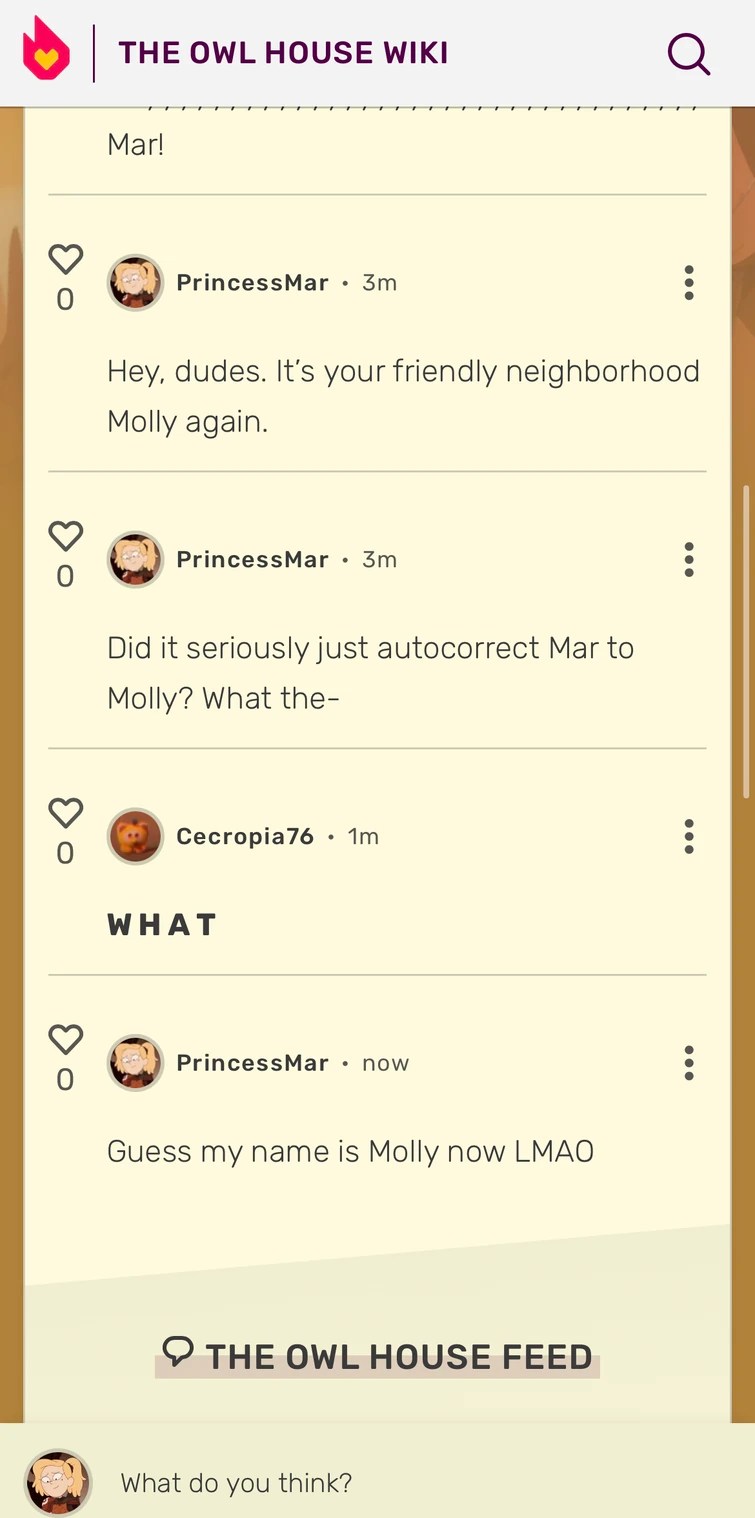Like Cecropia76's 'WHAT' comment
The width and height of the screenshot is (755, 1518).
point(64,813)
